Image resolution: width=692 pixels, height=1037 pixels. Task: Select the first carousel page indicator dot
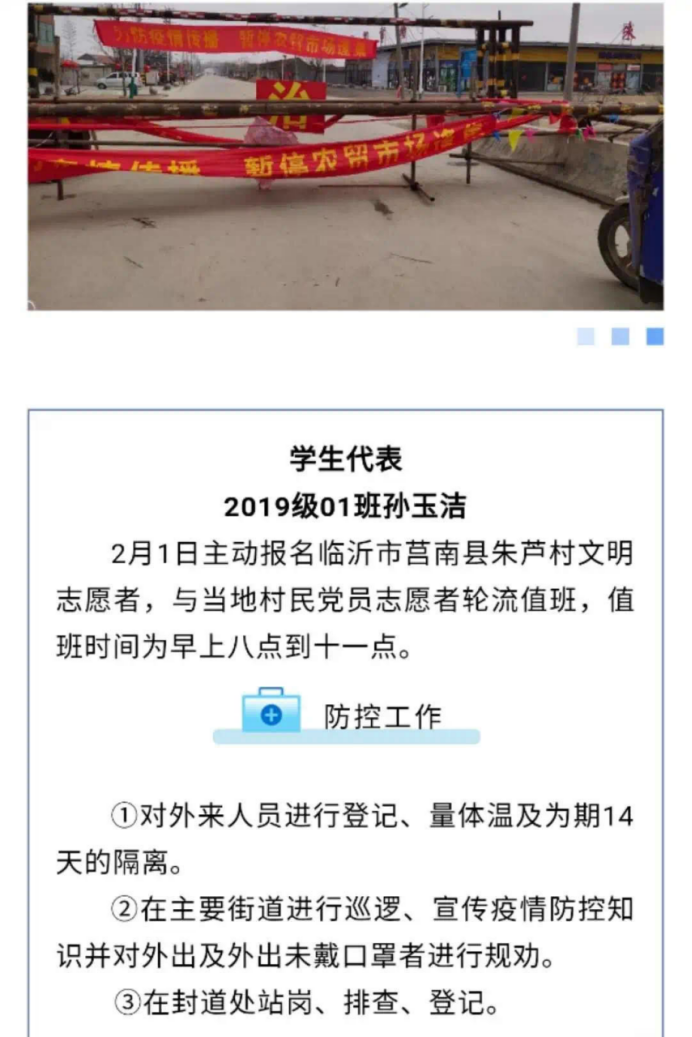(586, 337)
